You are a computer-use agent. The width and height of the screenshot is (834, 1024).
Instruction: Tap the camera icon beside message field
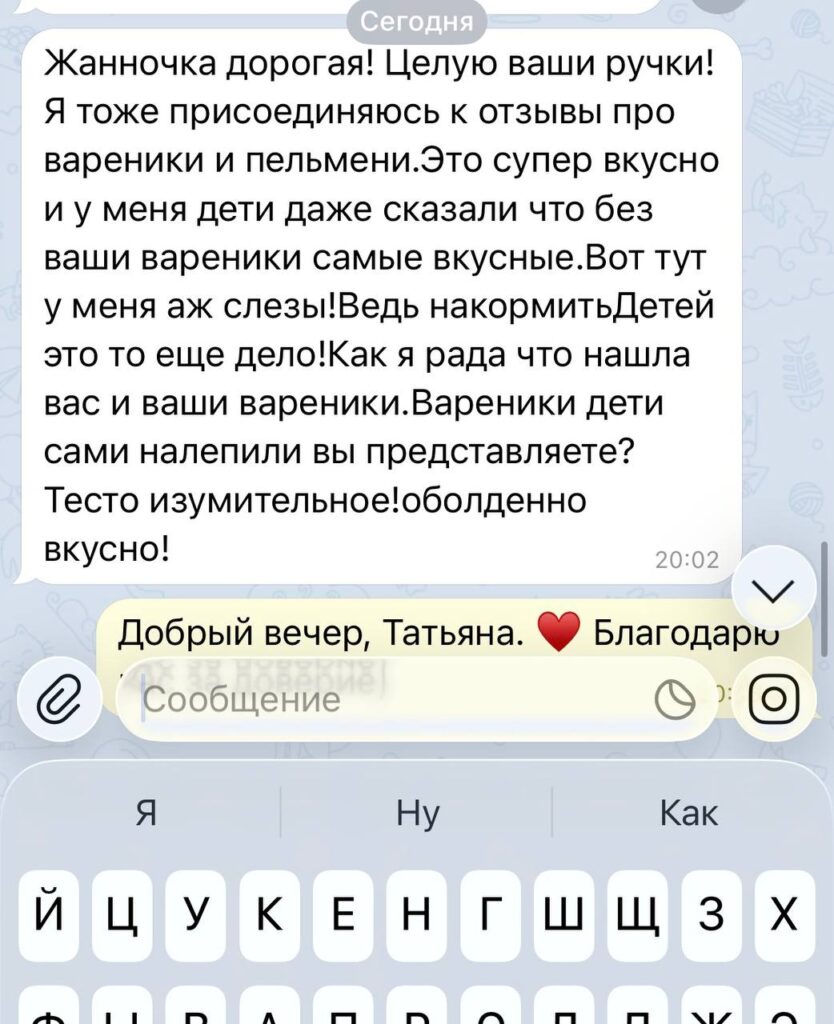pyautogui.click(x=775, y=699)
